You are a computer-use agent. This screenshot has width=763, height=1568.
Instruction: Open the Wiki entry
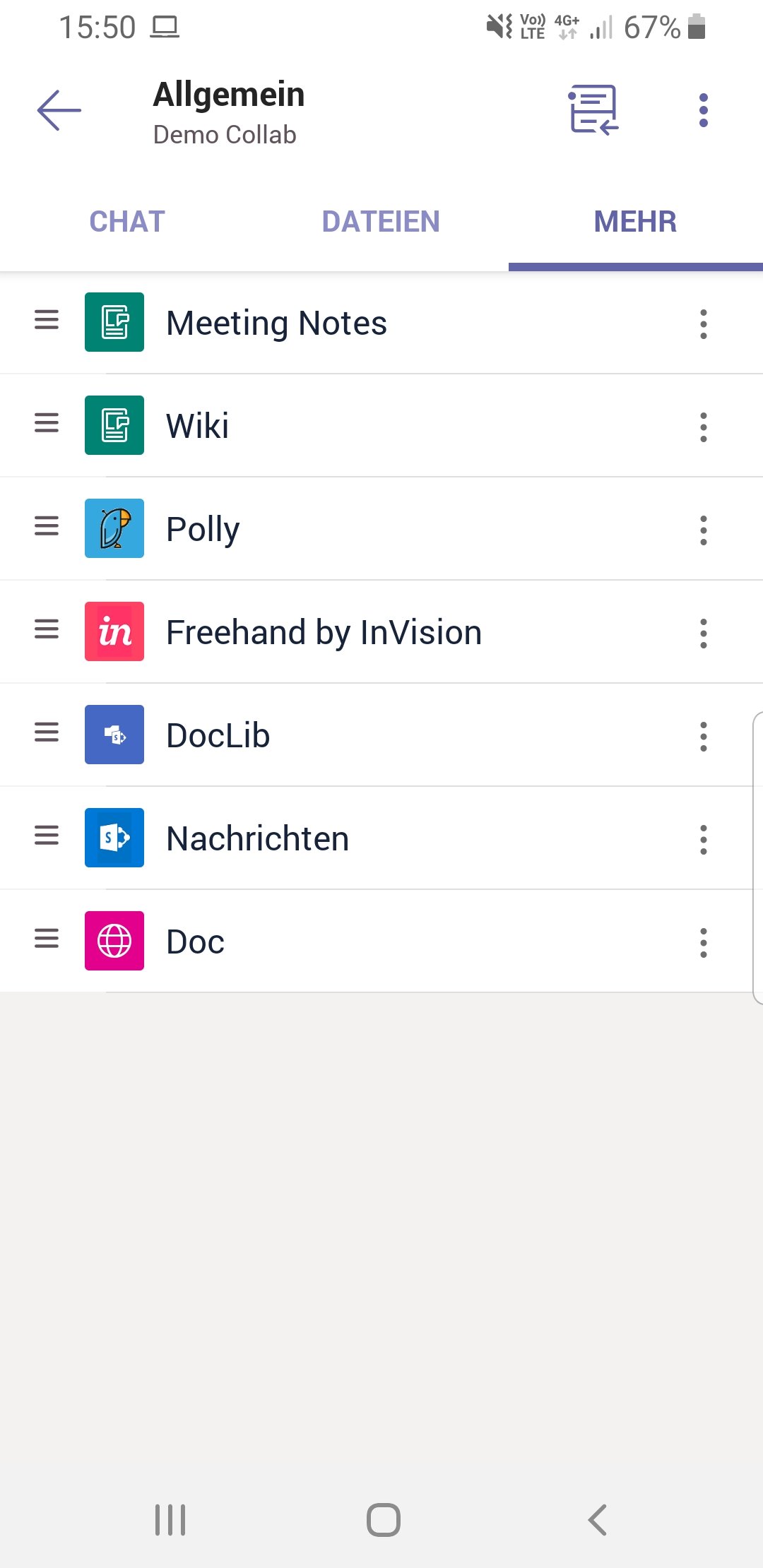(x=381, y=426)
